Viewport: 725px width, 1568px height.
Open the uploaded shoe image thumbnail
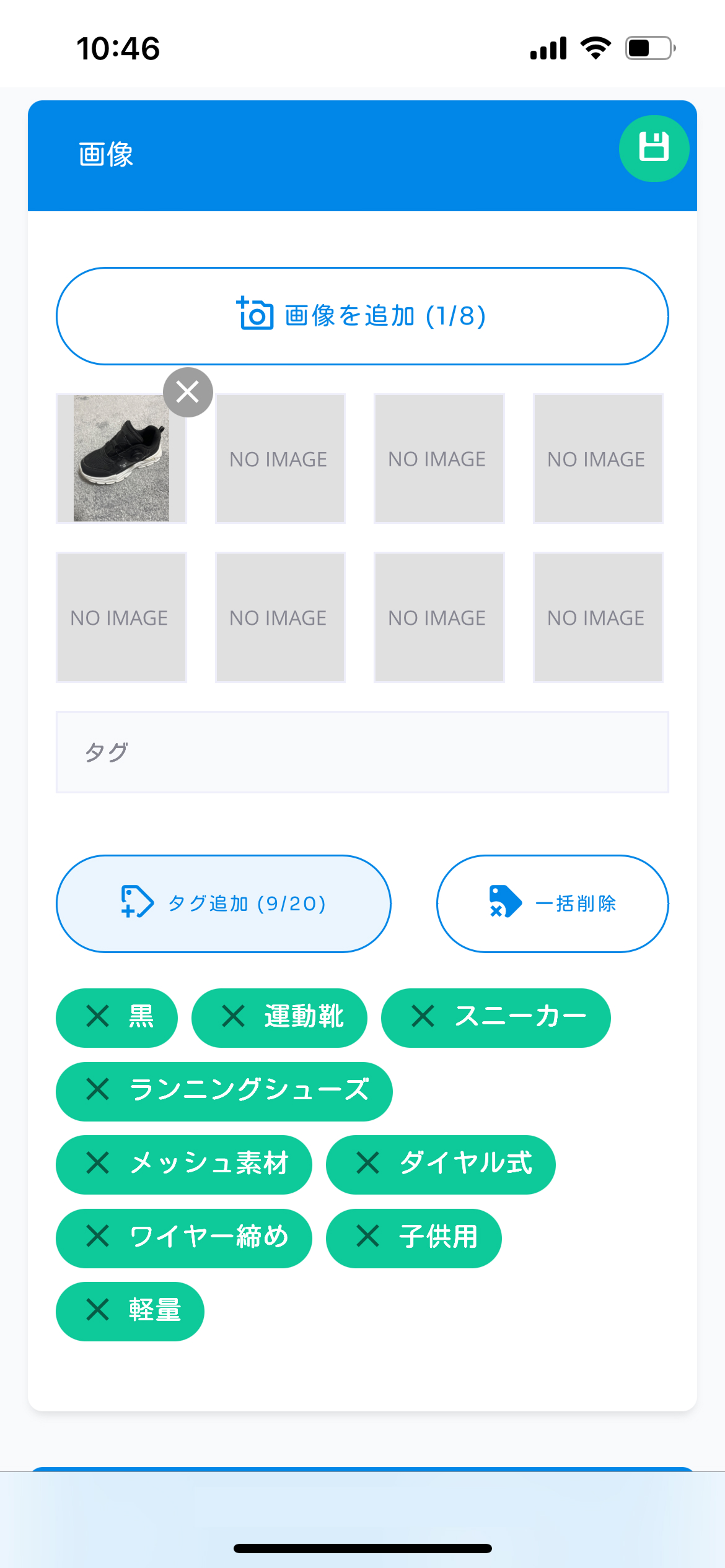point(121,458)
